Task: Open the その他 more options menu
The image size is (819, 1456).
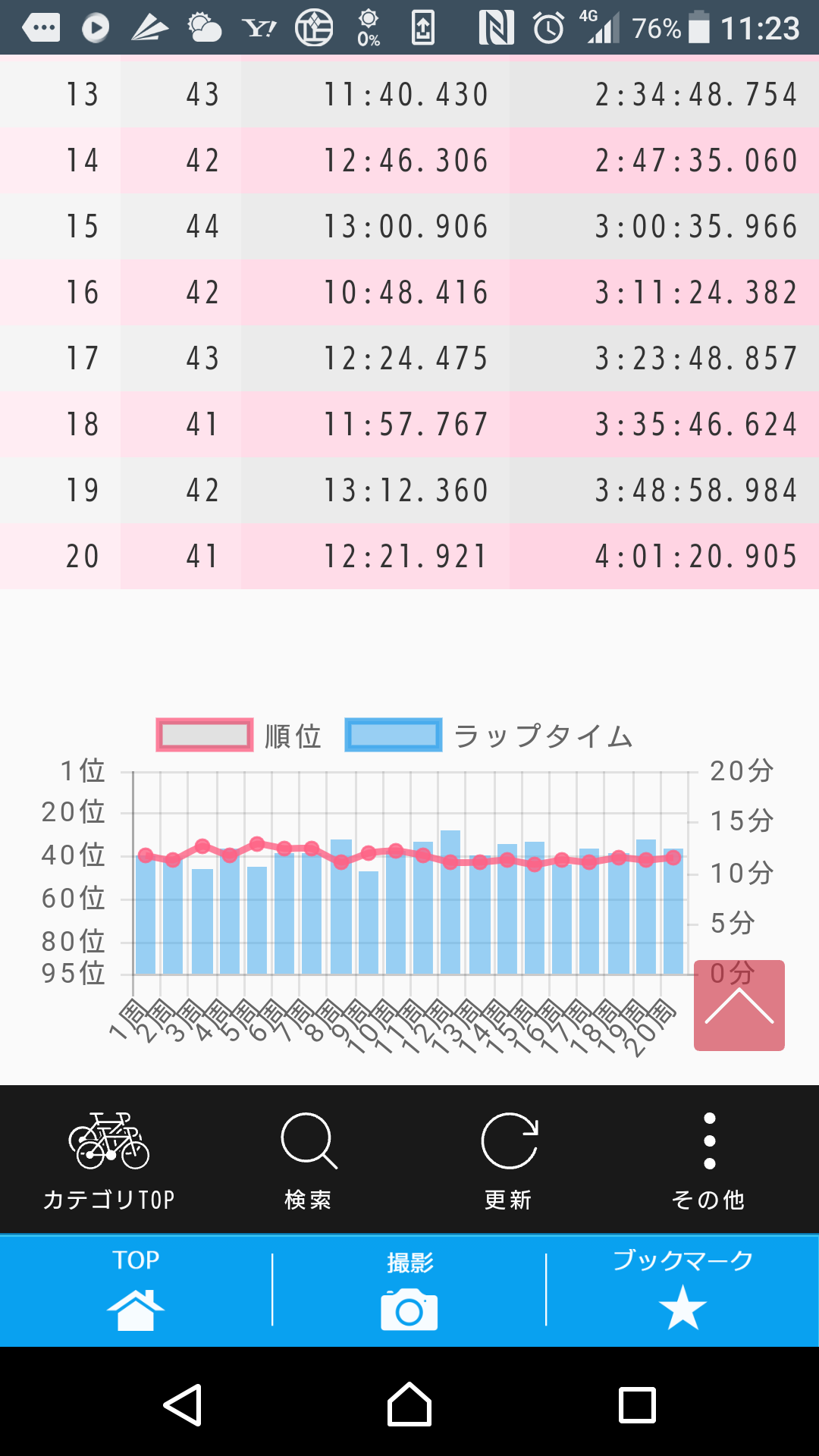Action: 708,1160
